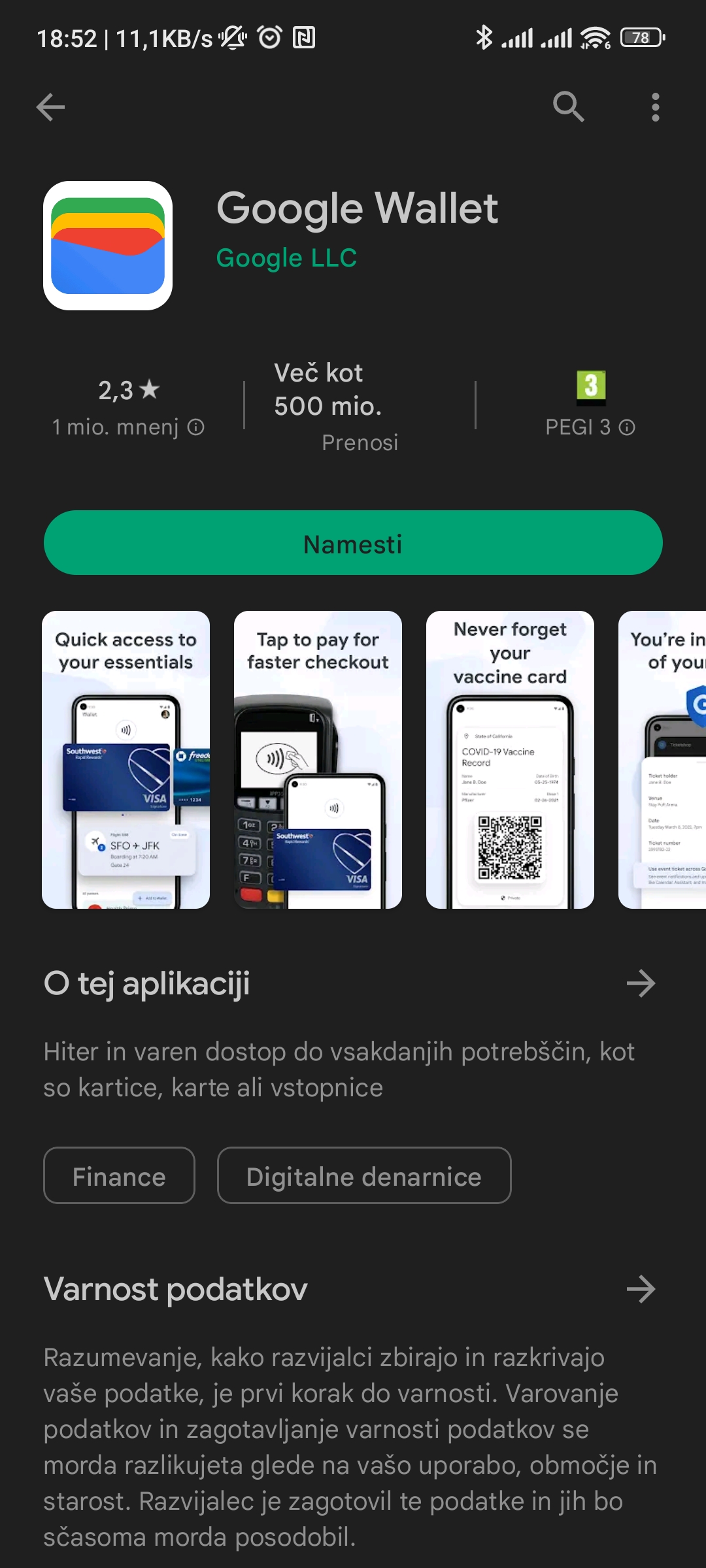The image size is (706, 1568).
Task: Install the app with the Namesti button
Action: pyautogui.click(x=353, y=543)
